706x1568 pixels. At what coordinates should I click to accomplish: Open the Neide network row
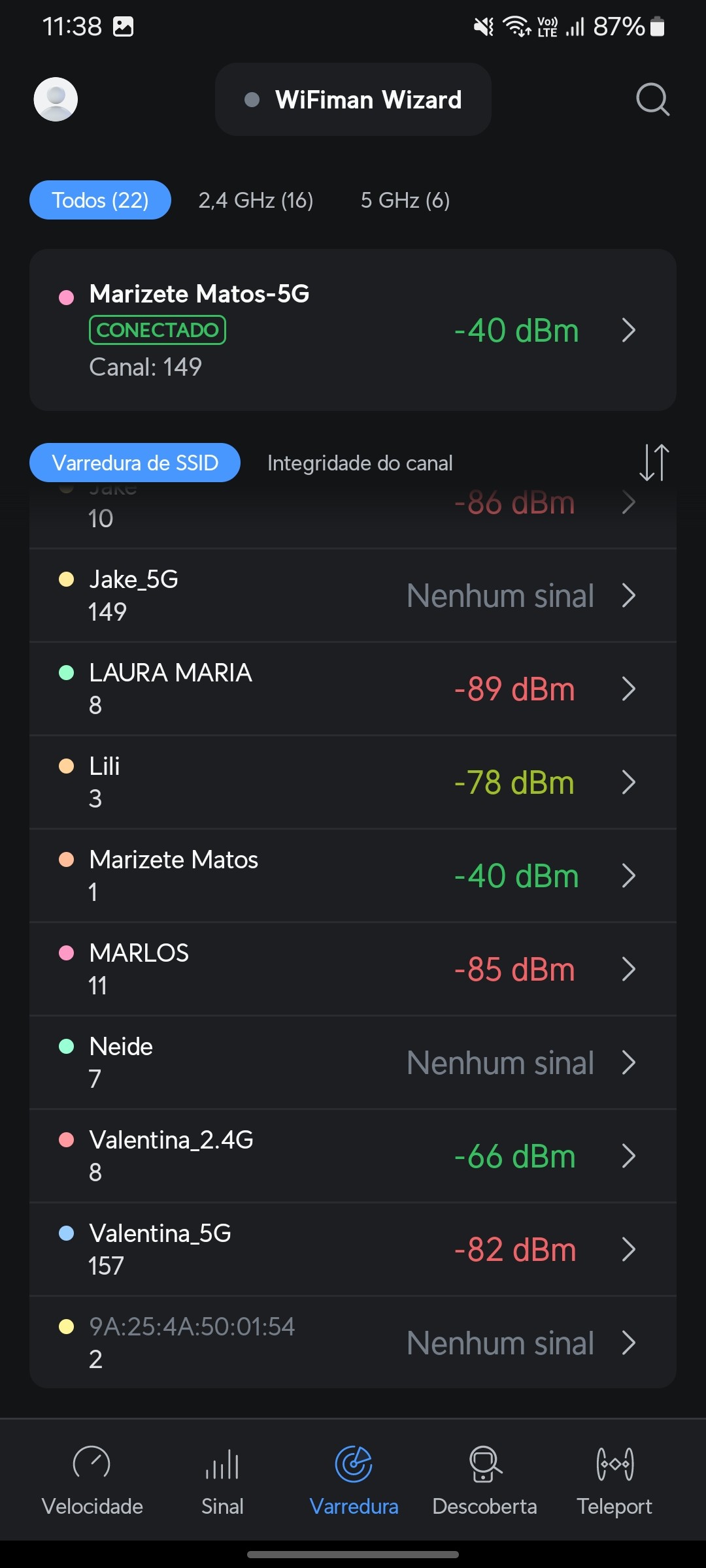(x=353, y=1062)
